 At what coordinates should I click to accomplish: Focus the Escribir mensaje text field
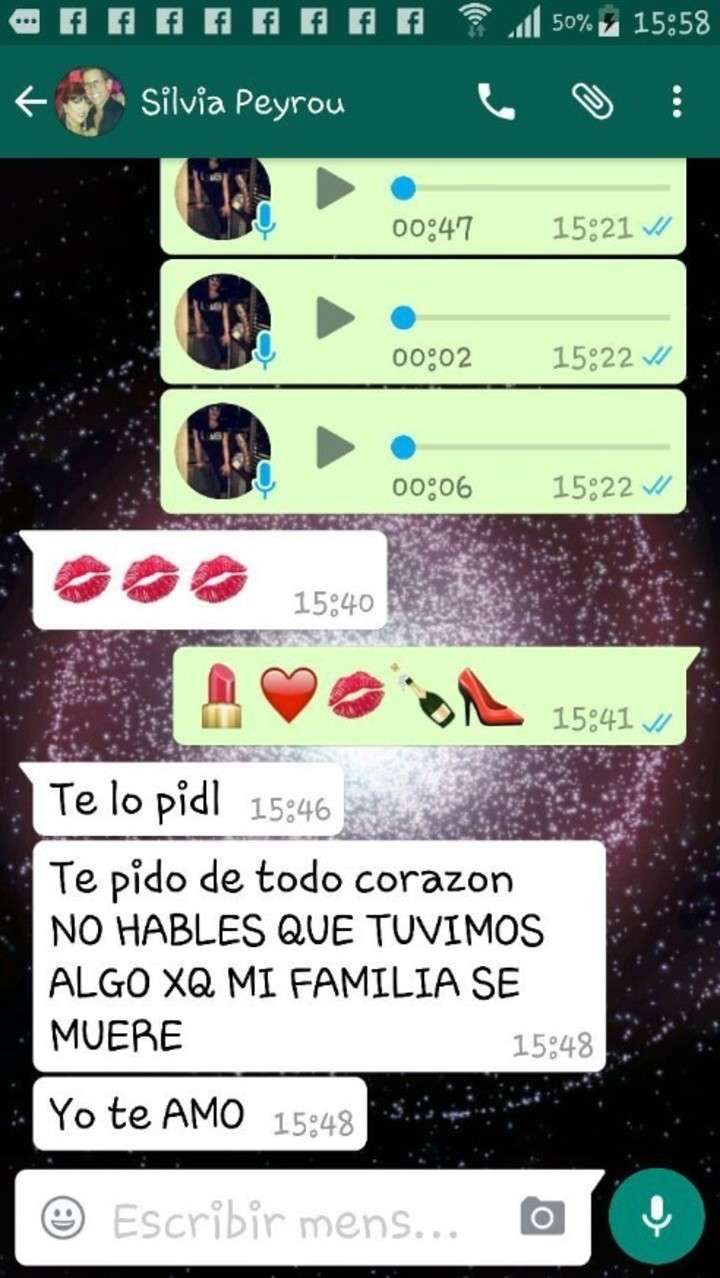click(x=300, y=1220)
